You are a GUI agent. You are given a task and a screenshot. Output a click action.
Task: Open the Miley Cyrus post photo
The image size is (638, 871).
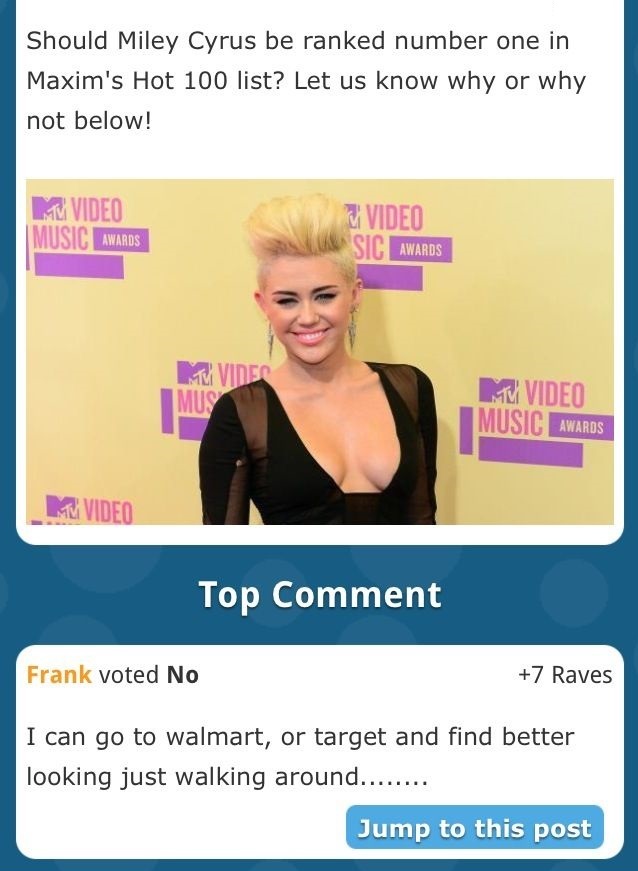point(320,352)
